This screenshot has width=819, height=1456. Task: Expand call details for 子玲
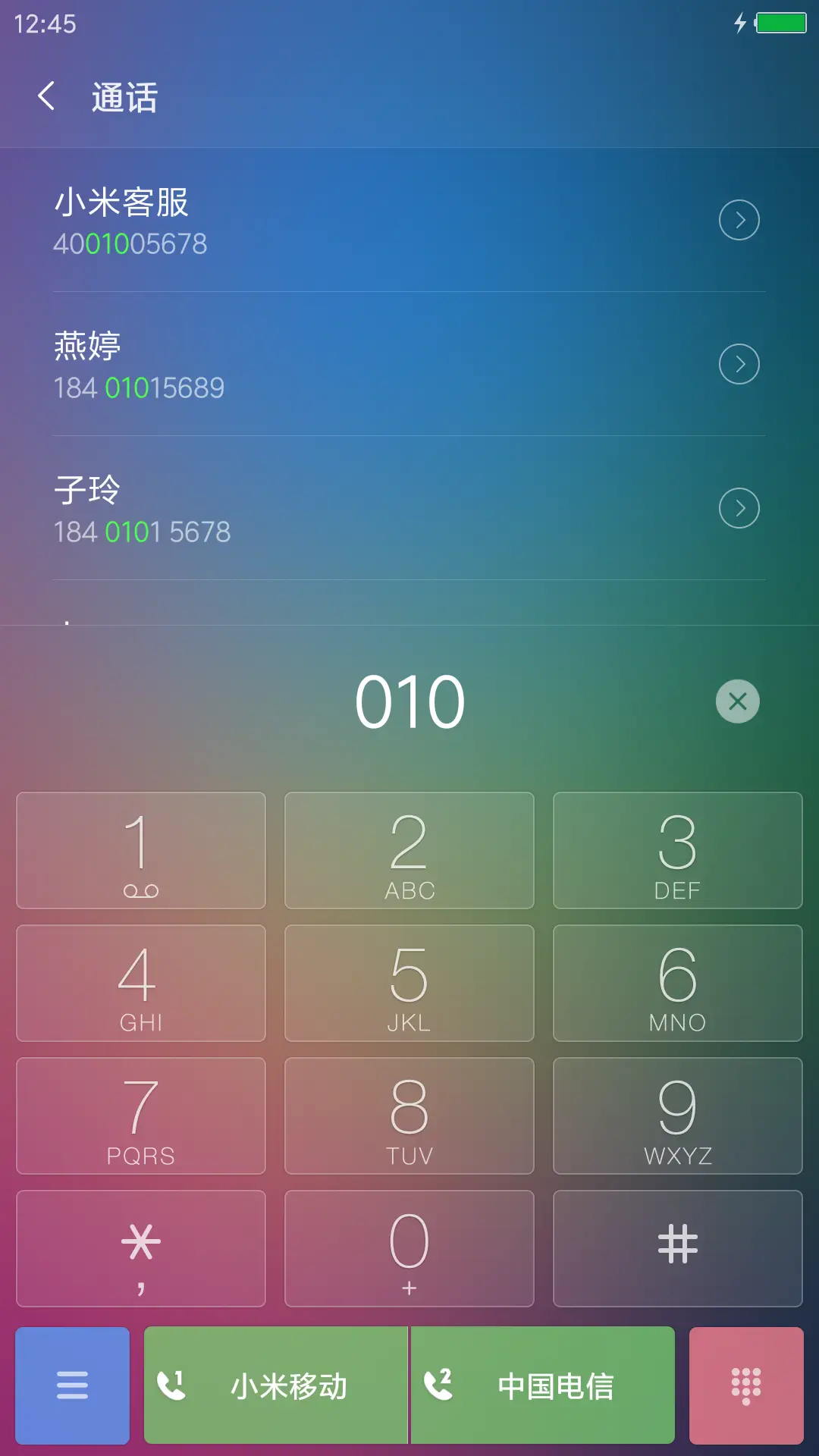[x=739, y=509]
